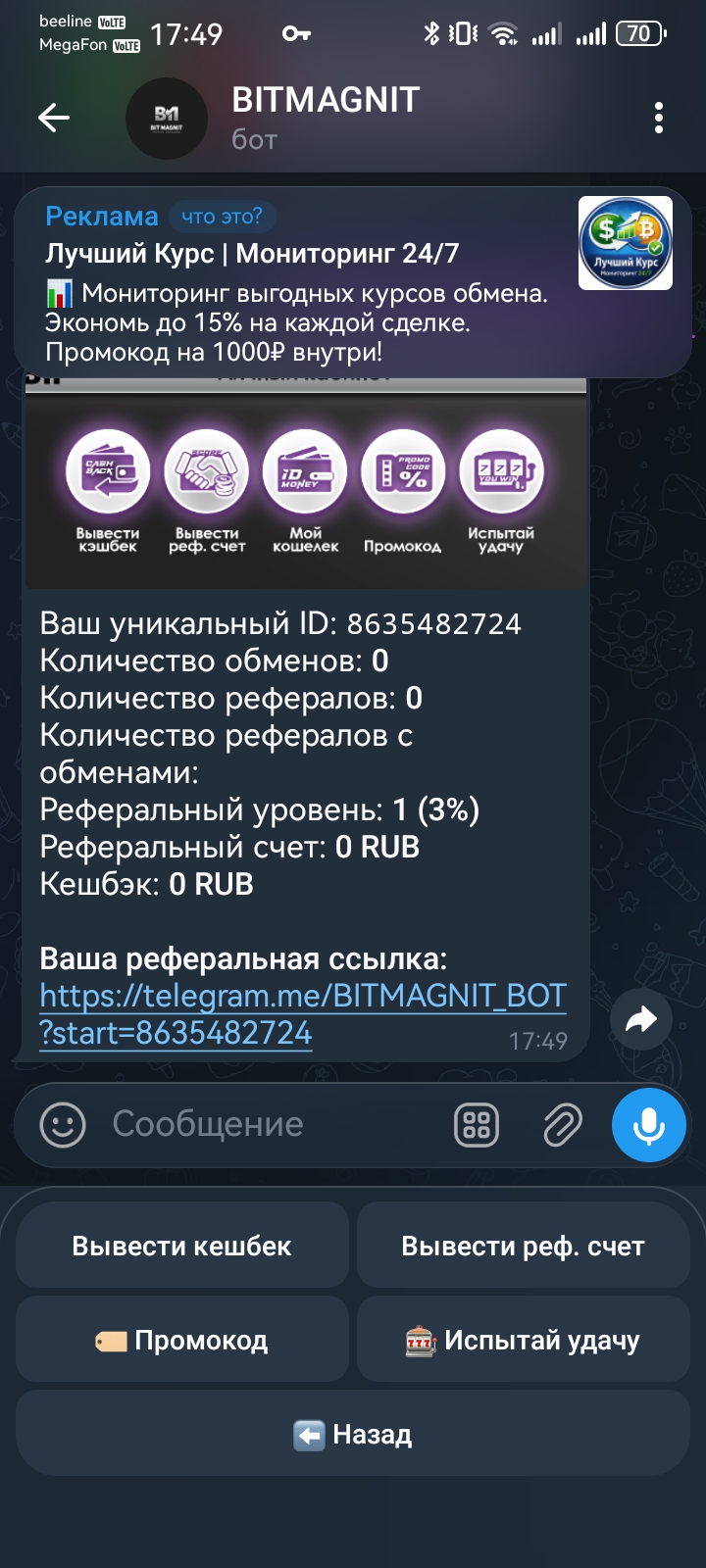Viewport: 706px width, 1568px height.
Task: Return with the Назад button
Action: 353,1434
